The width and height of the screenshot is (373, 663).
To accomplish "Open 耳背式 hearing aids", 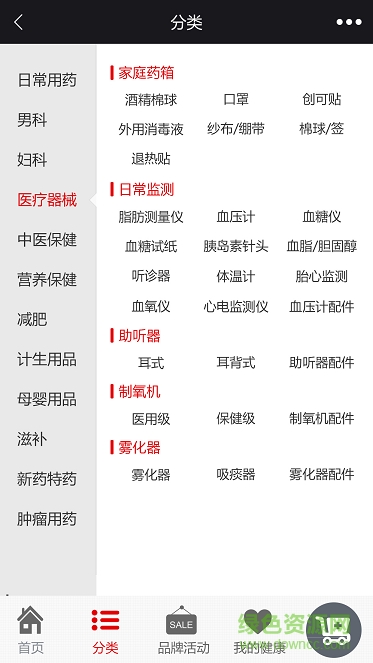I will click(236, 363).
